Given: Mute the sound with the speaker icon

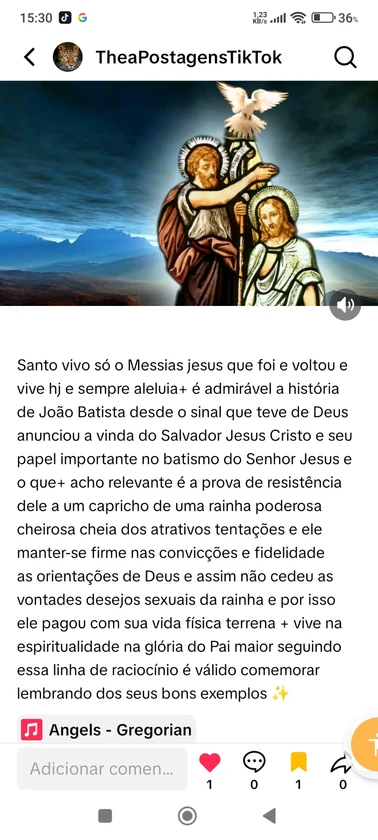Looking at the screenshot, I should (x=345, y=305).
